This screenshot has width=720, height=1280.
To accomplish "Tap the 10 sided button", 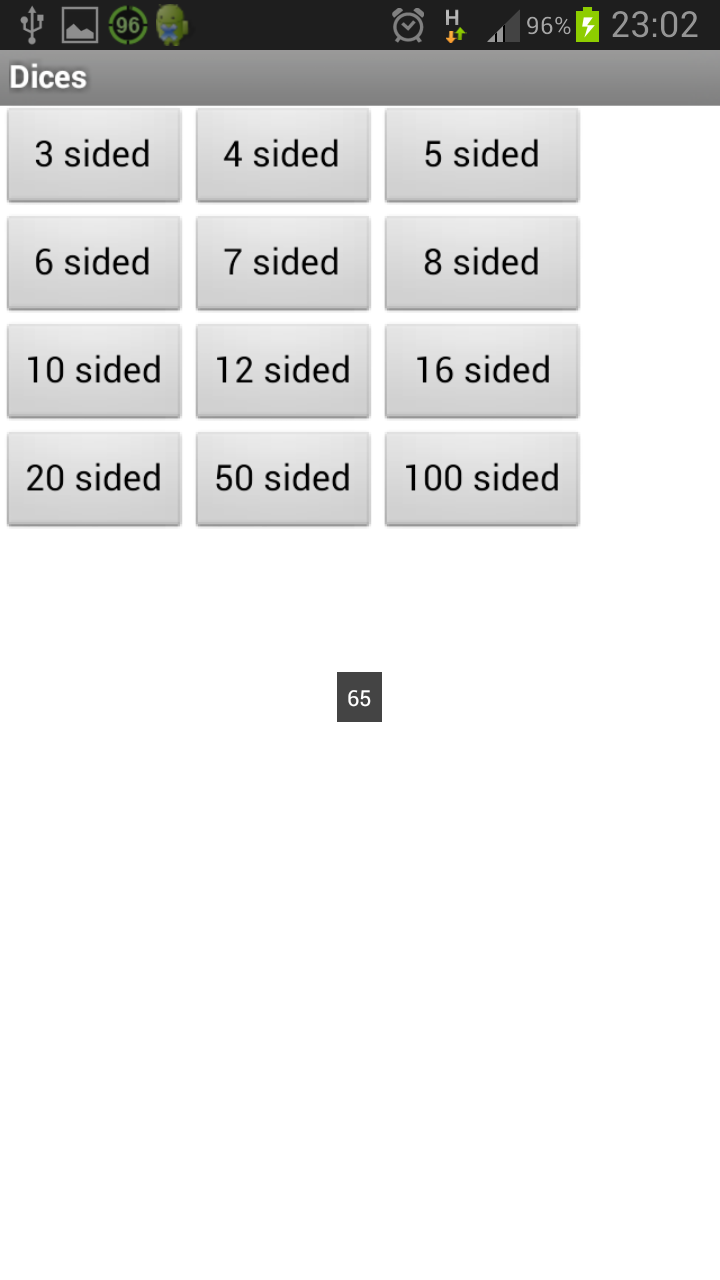I will [x=94, y=371].
